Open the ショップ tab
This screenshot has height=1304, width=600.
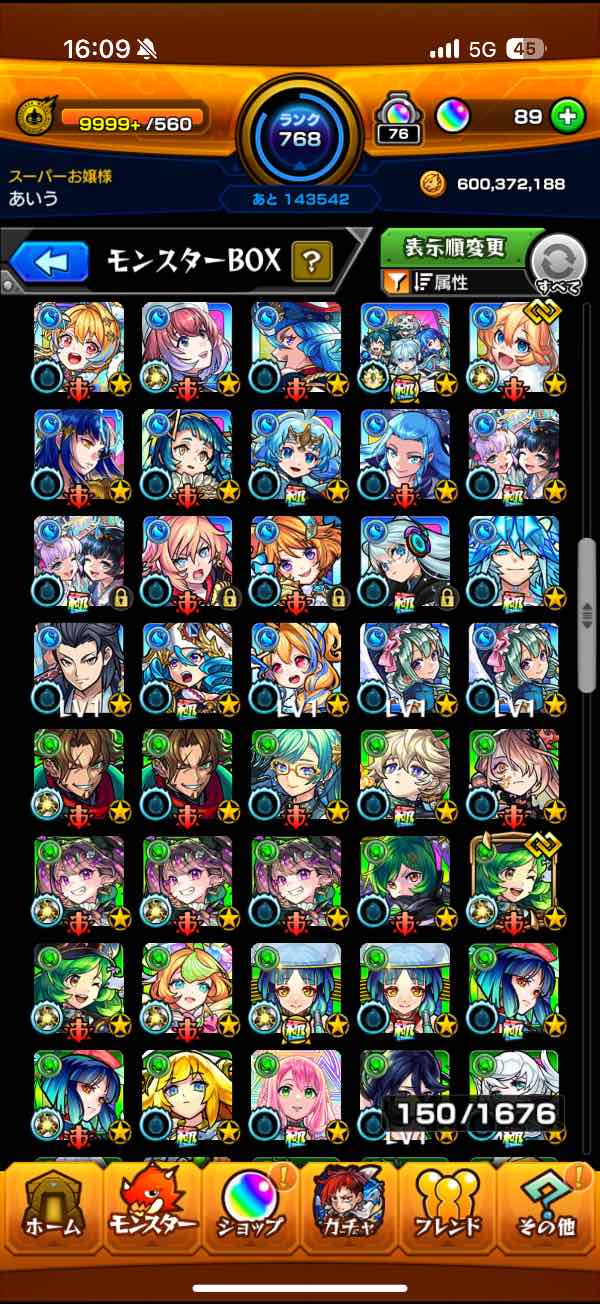[250, 1211]
